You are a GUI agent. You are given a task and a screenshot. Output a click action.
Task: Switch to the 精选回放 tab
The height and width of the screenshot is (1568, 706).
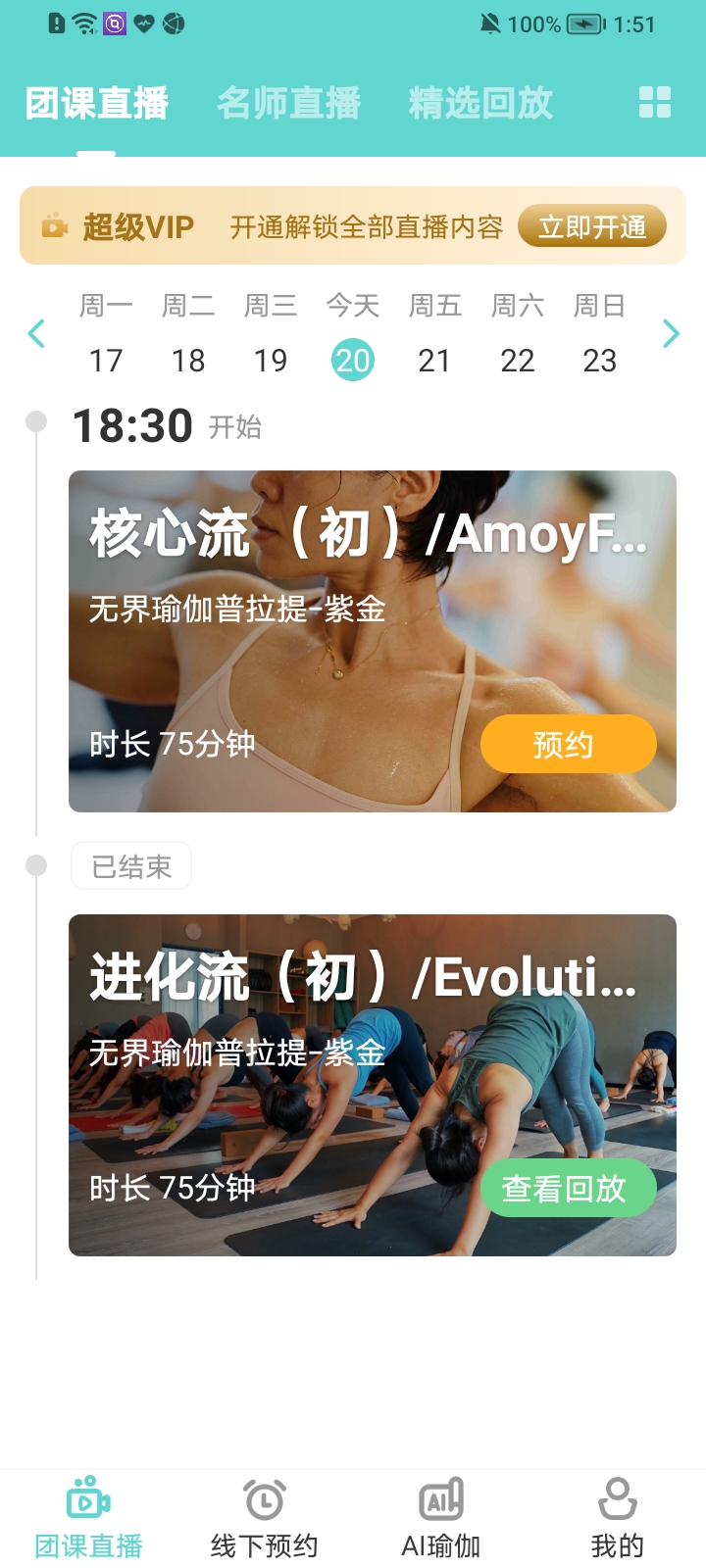coord(480,103)
